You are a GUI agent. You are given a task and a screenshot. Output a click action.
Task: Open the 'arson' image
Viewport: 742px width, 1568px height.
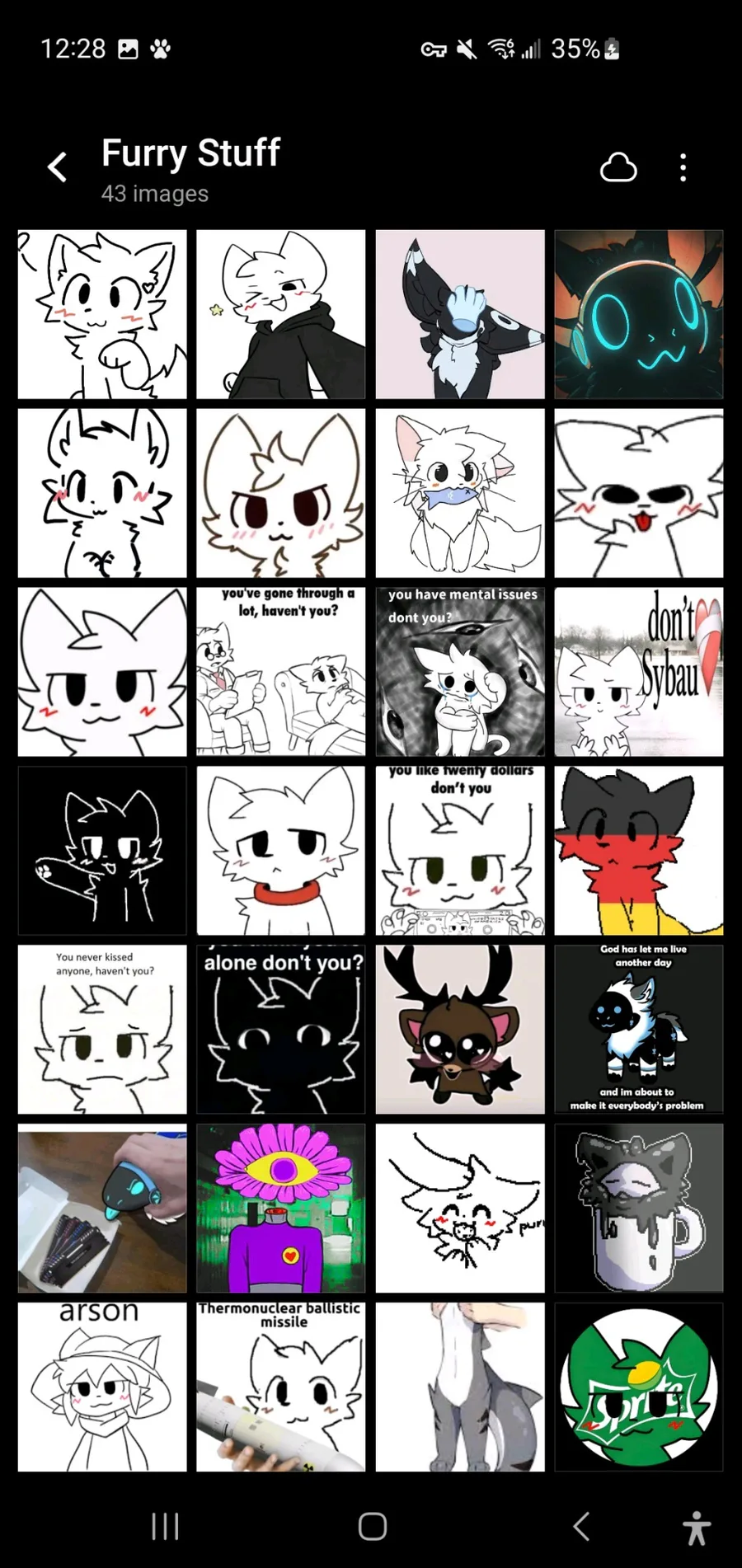tap(102, 1387)
